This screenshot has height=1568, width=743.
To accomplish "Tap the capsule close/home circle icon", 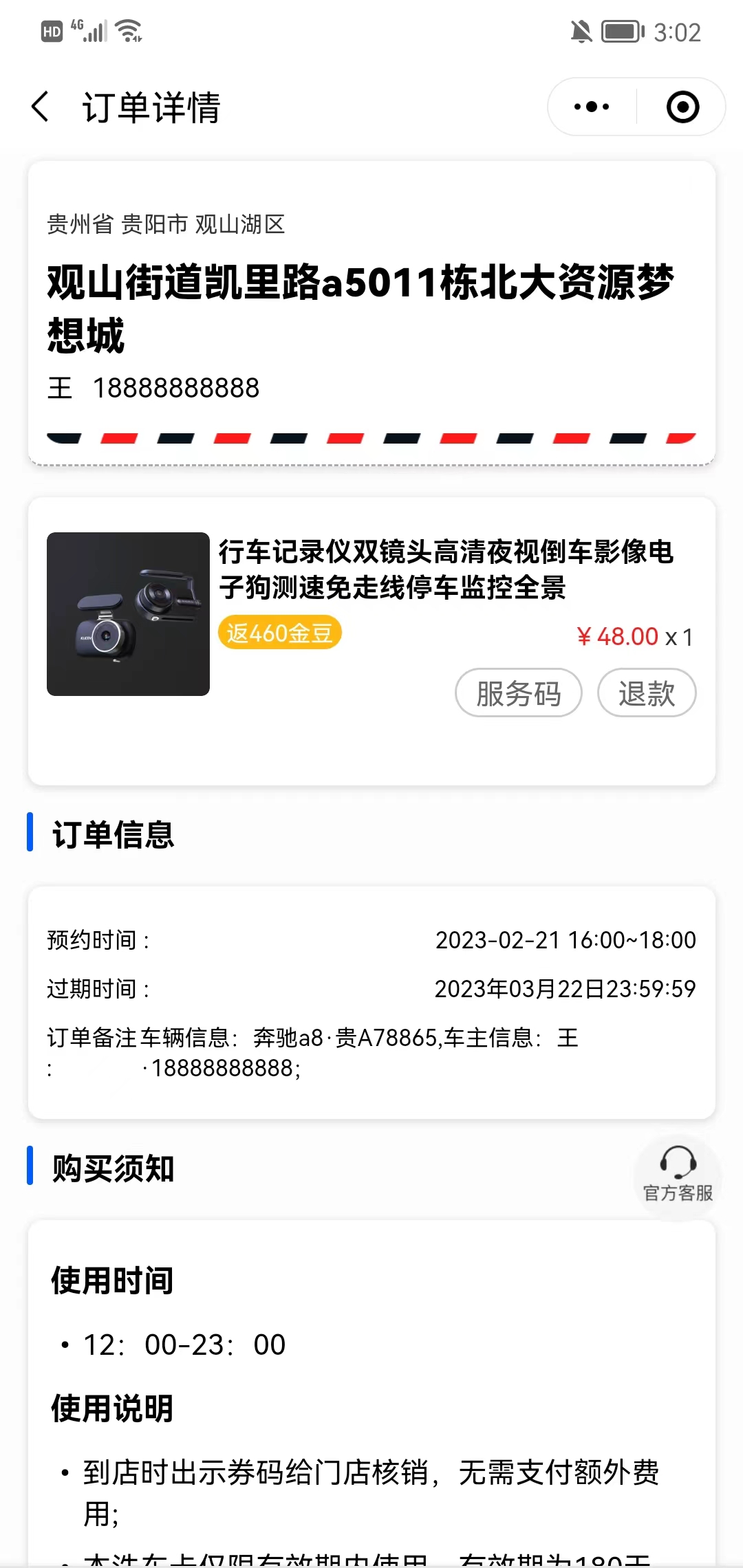I will pyautogui.click(x=682, y=107).
